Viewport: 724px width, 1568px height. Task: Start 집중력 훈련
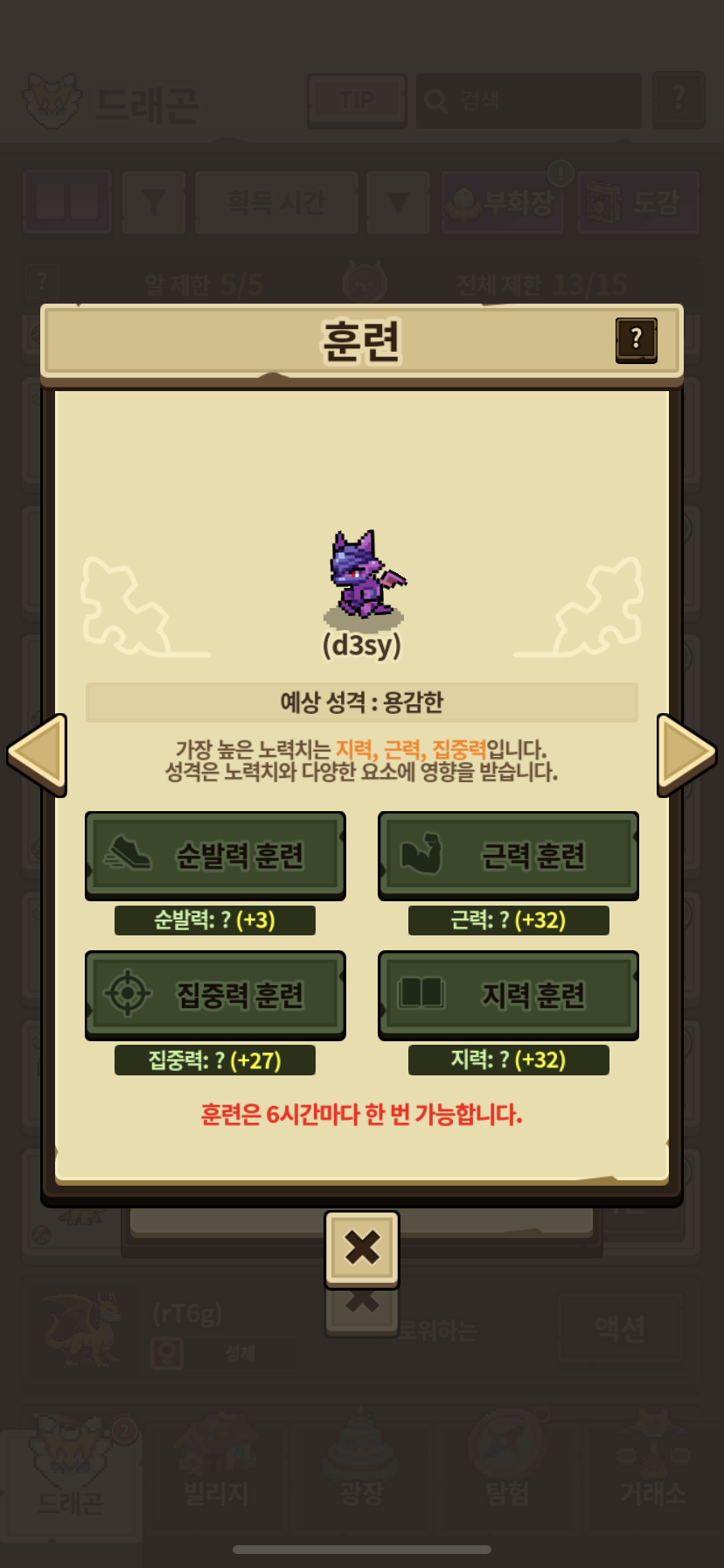pyautogui.click(x=215, y=995)
